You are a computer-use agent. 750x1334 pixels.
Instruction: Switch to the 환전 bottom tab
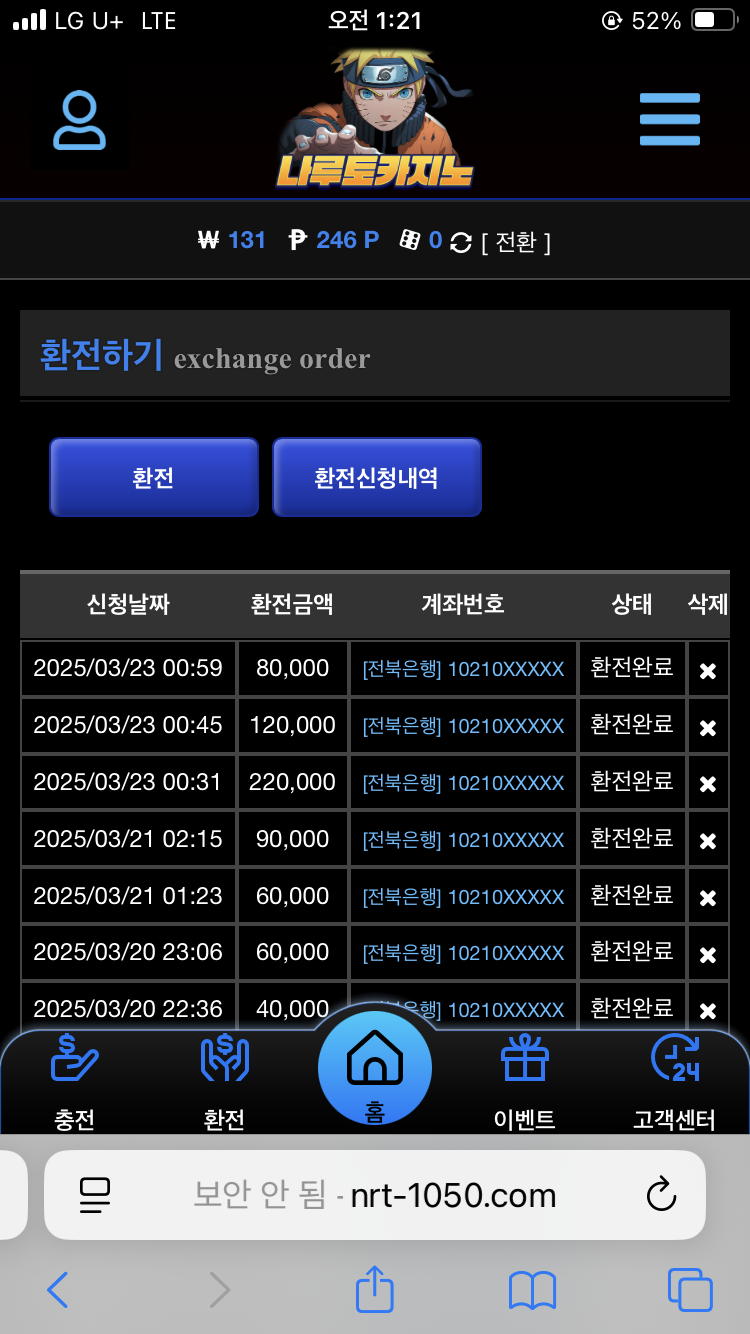tap(224, 1082)
